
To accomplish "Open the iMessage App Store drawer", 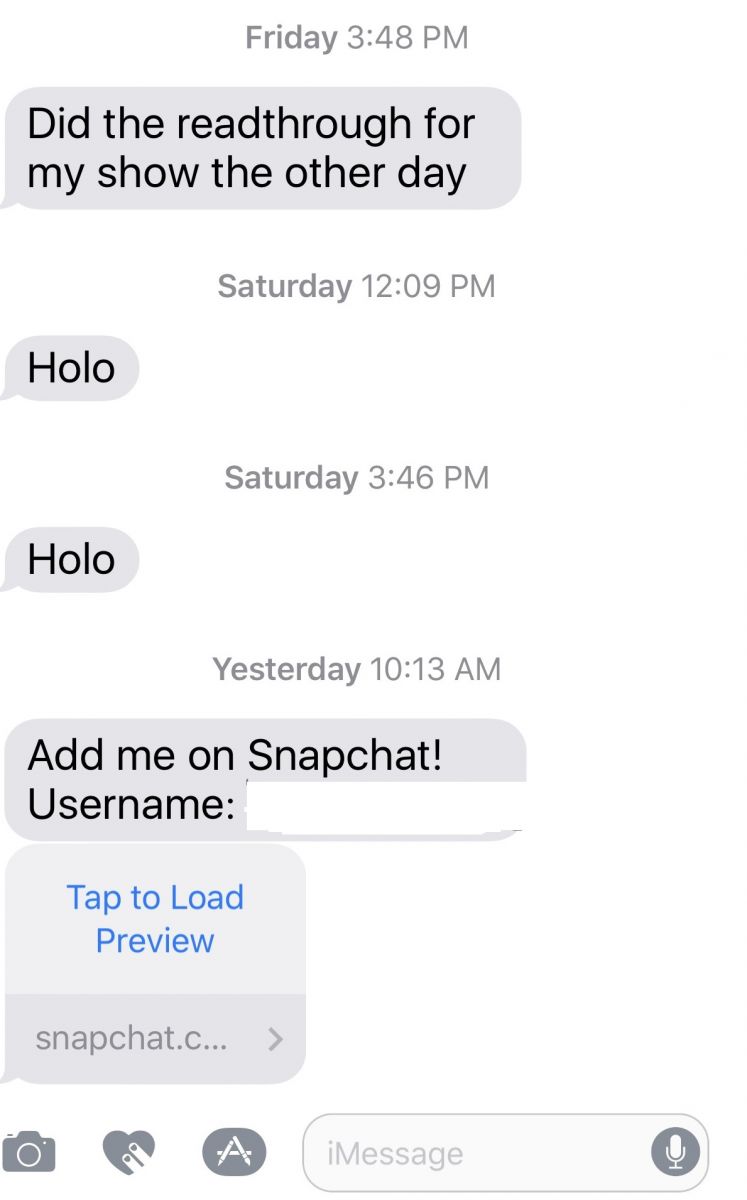I will click(x=234, y=1152).
